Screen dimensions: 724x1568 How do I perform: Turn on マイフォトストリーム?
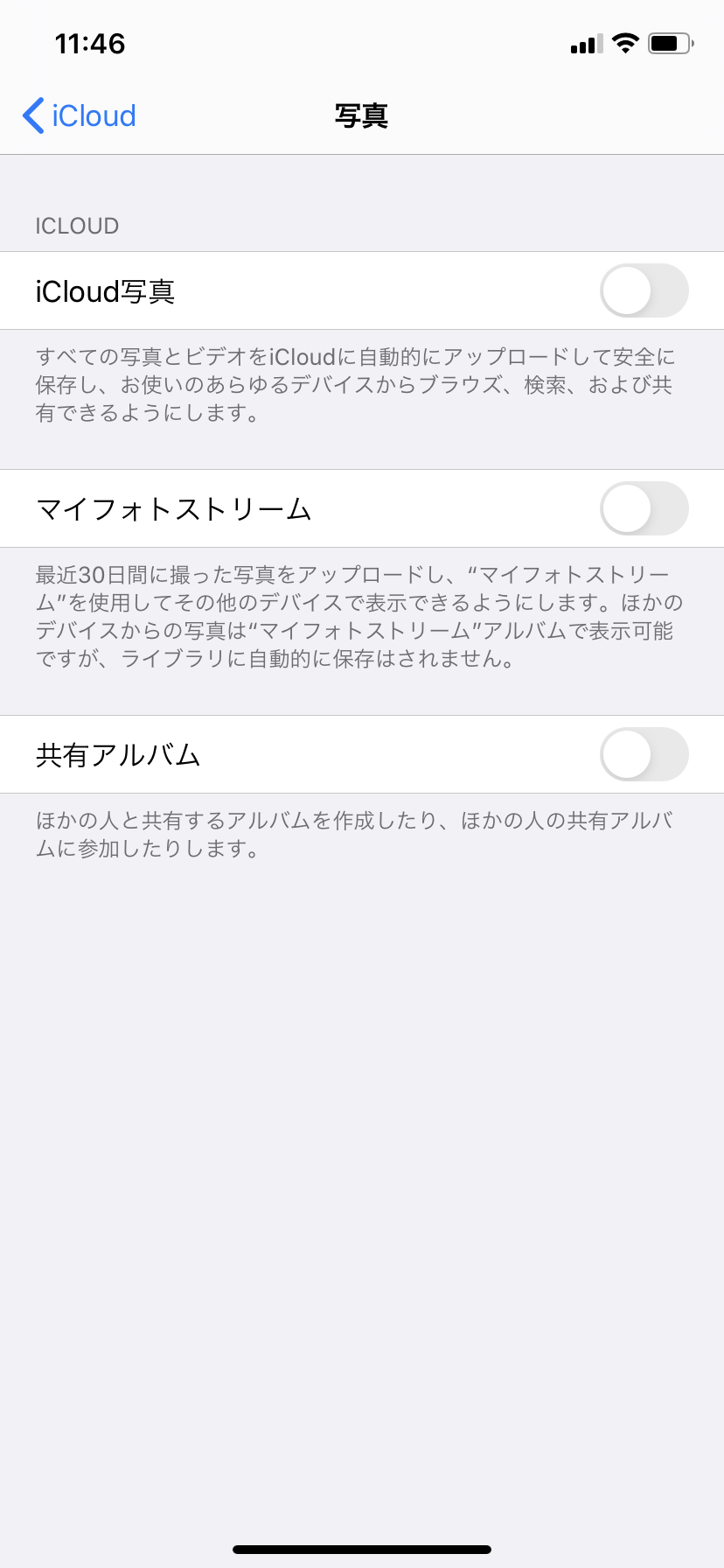pyautogui.click(x=644, y=508)
